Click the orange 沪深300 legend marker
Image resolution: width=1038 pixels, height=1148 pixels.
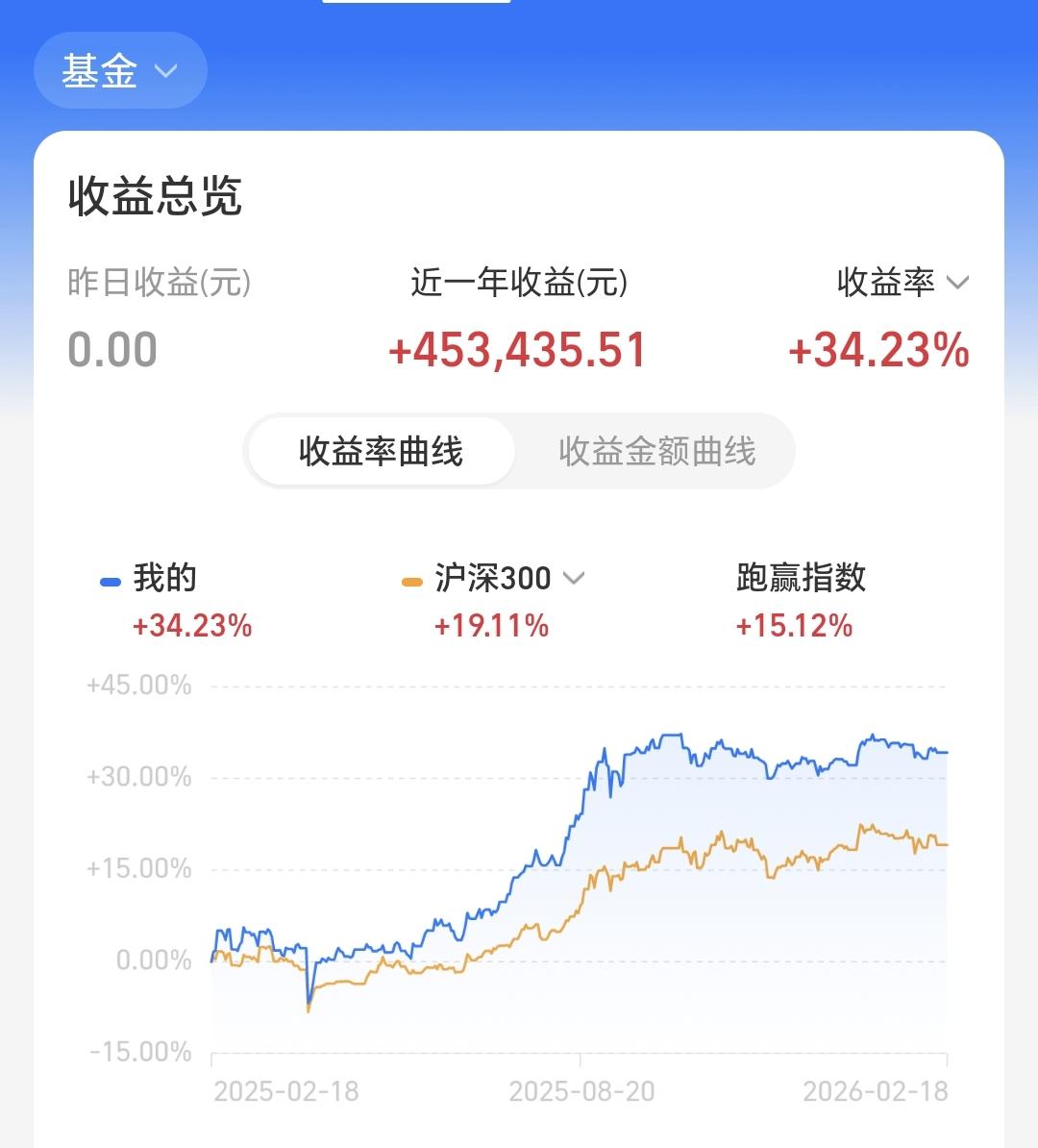413,578
